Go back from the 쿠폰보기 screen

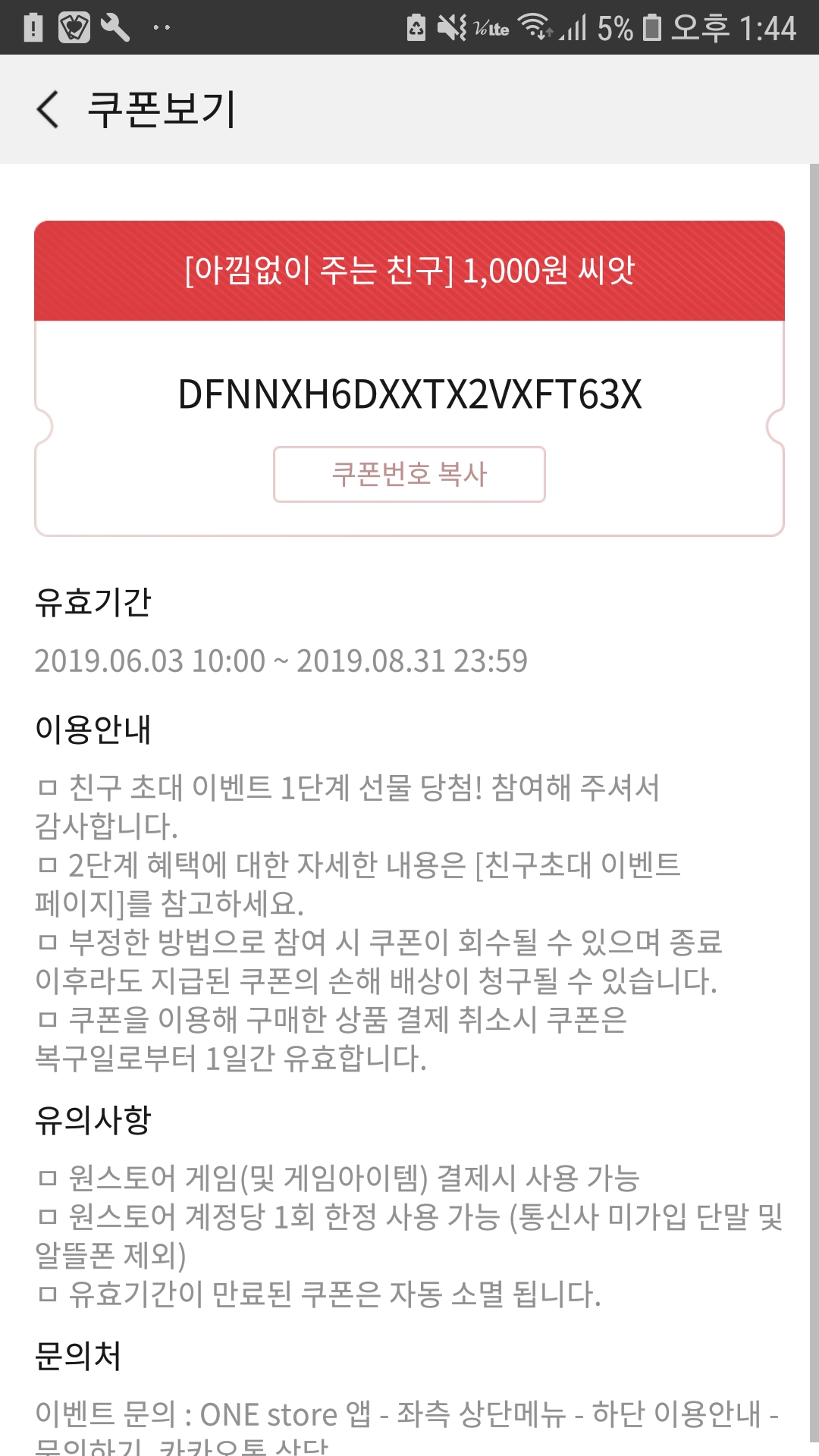pos(48,109)
